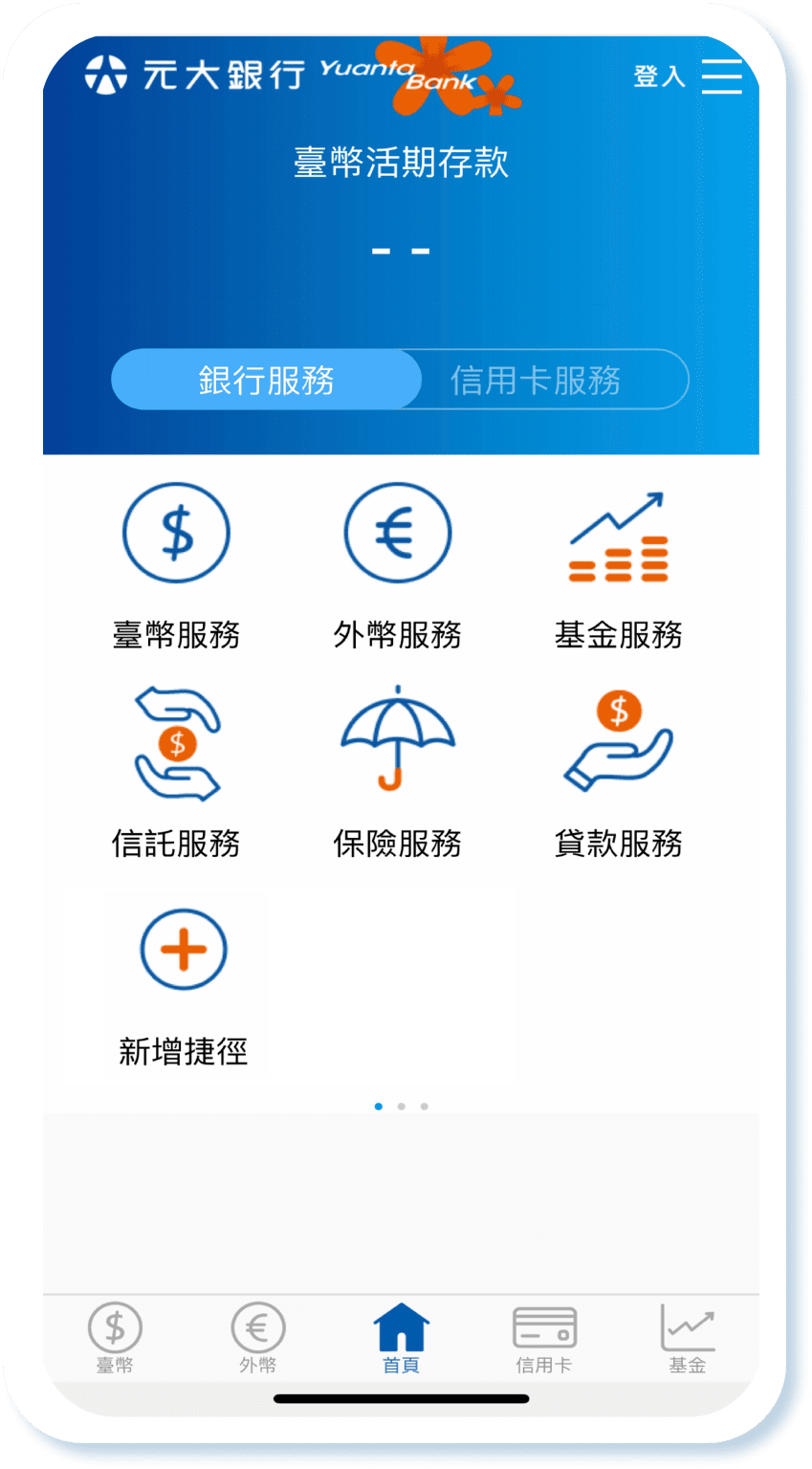Open 基金服務 shortcut
The image size is (812, 1469).
pos(618,566)
